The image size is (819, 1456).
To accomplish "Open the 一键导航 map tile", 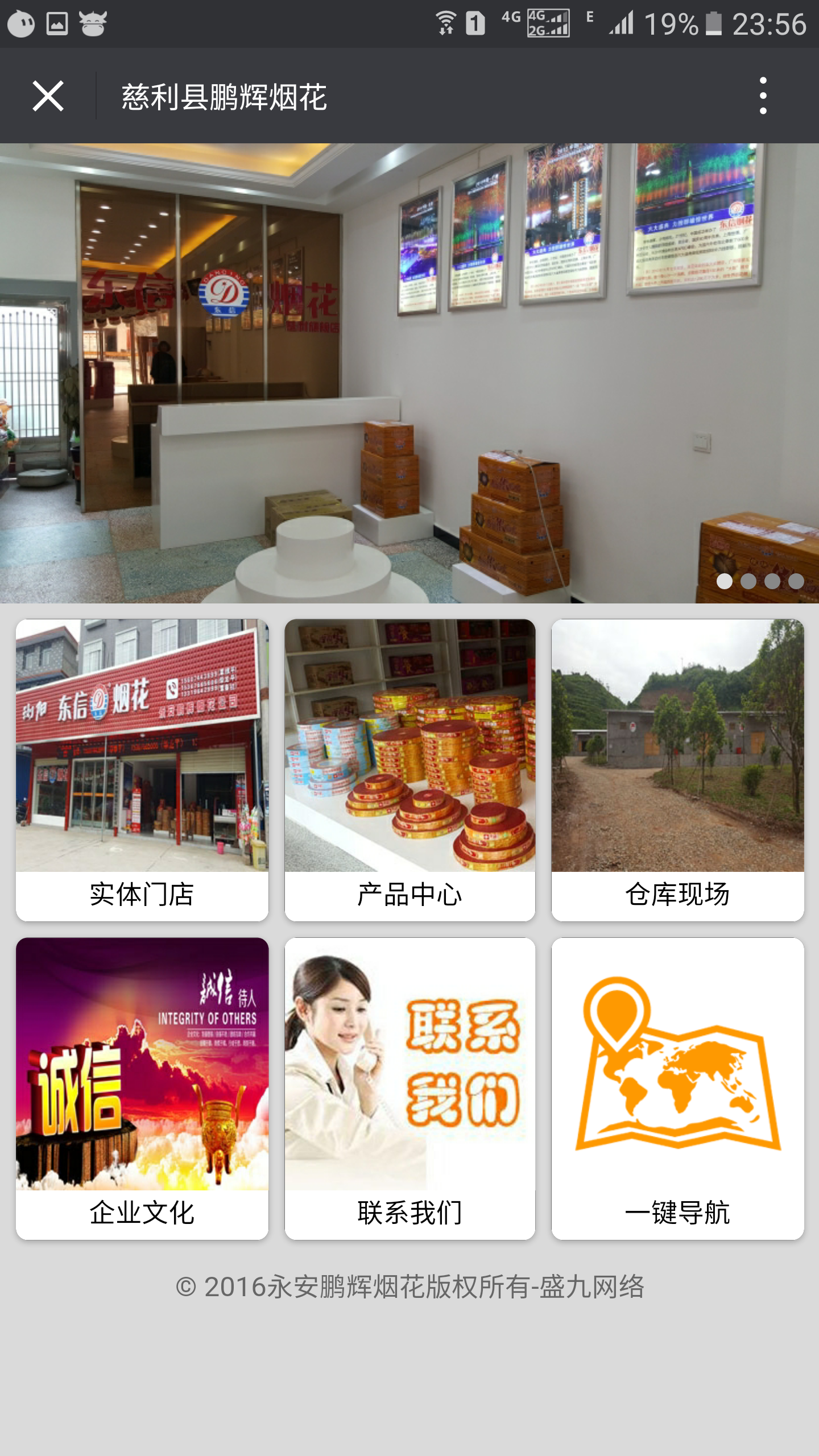I will pos(677,1088).
